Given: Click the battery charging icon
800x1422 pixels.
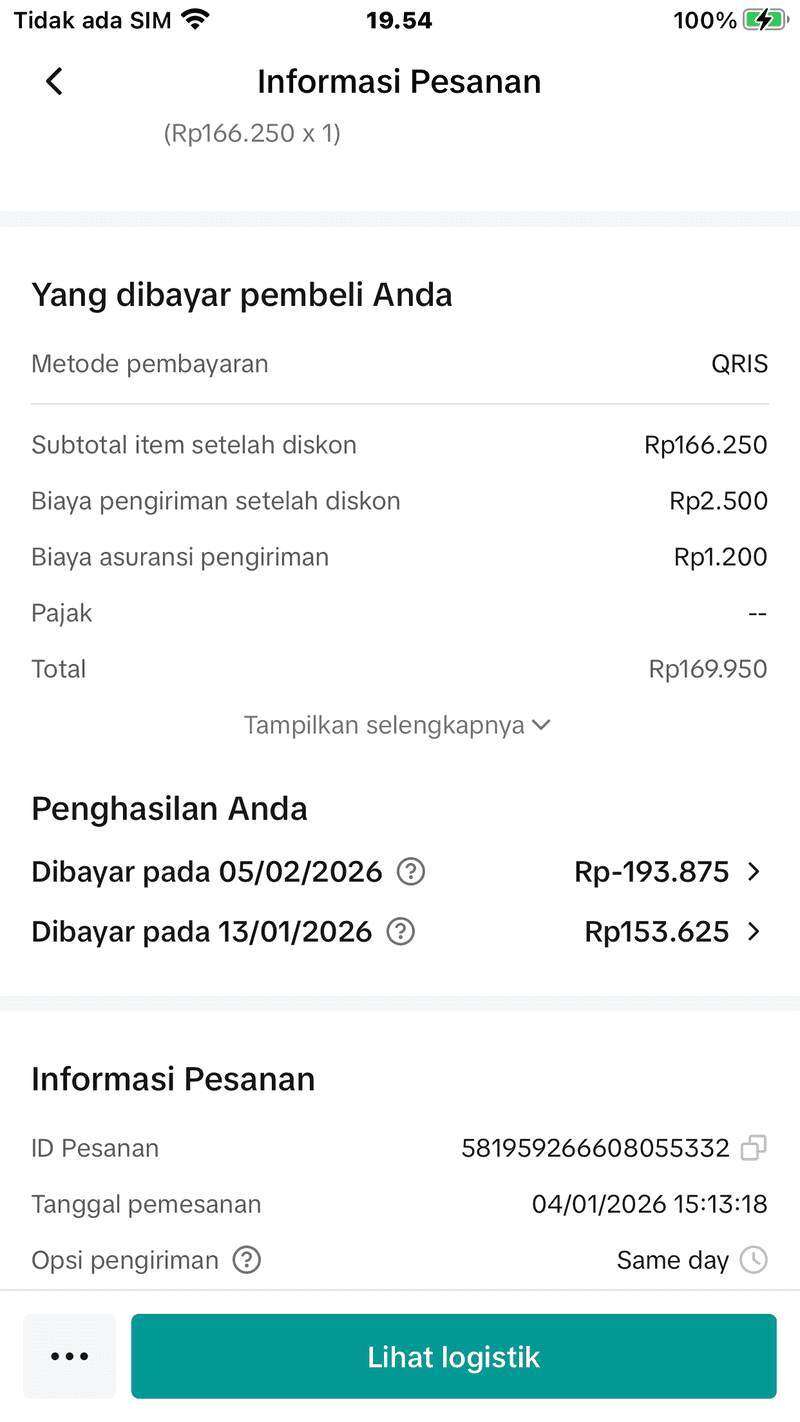Looking at the screenshot, I should point(764,18).
